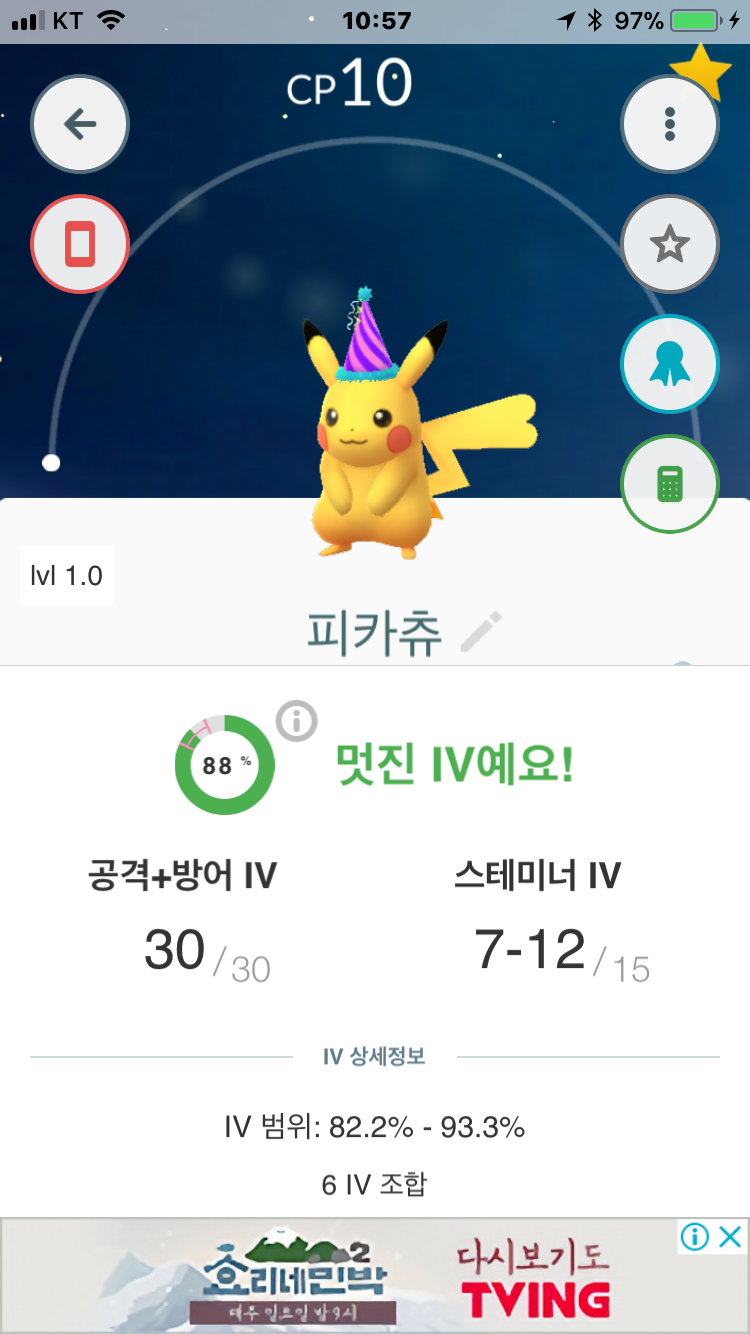Image resolution: width=750 pixels, height=1334 pixels.
Task: Open the ad info icon
Action: [x=695, y=1237]
